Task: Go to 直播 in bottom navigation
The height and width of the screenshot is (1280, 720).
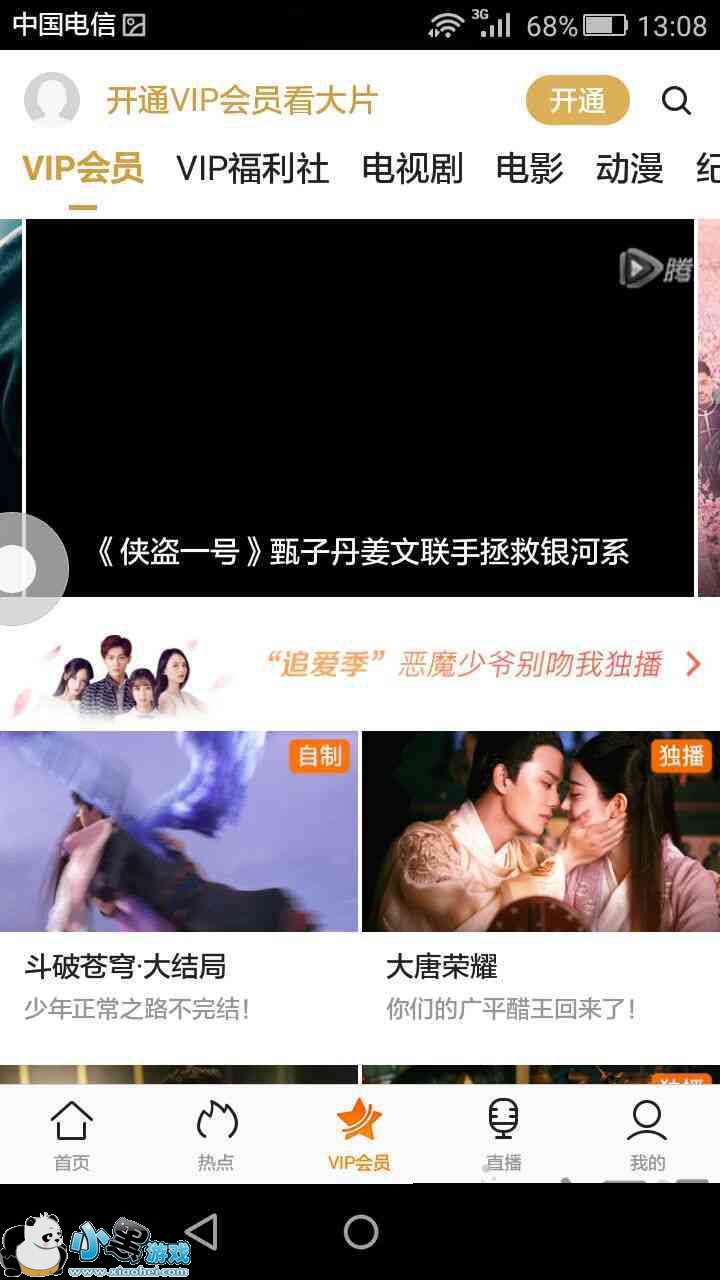Action: click(504, 1135)
